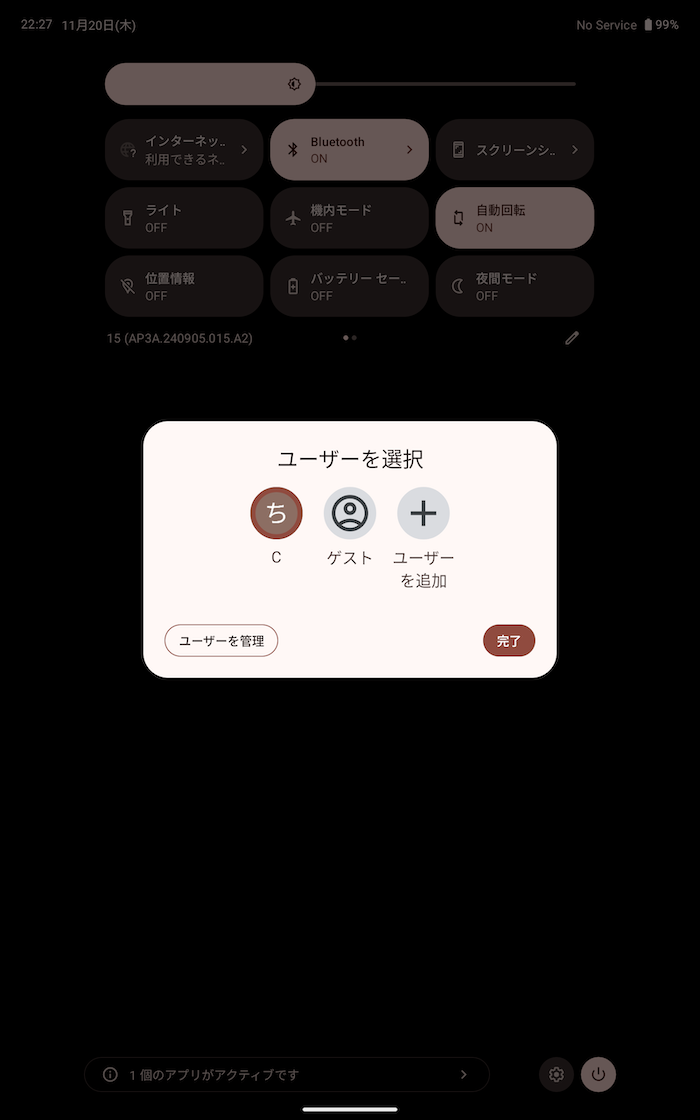Select user C in the dialog
Image resolution: width=700 pixels, height=1120 pixels.
[276, 513]
